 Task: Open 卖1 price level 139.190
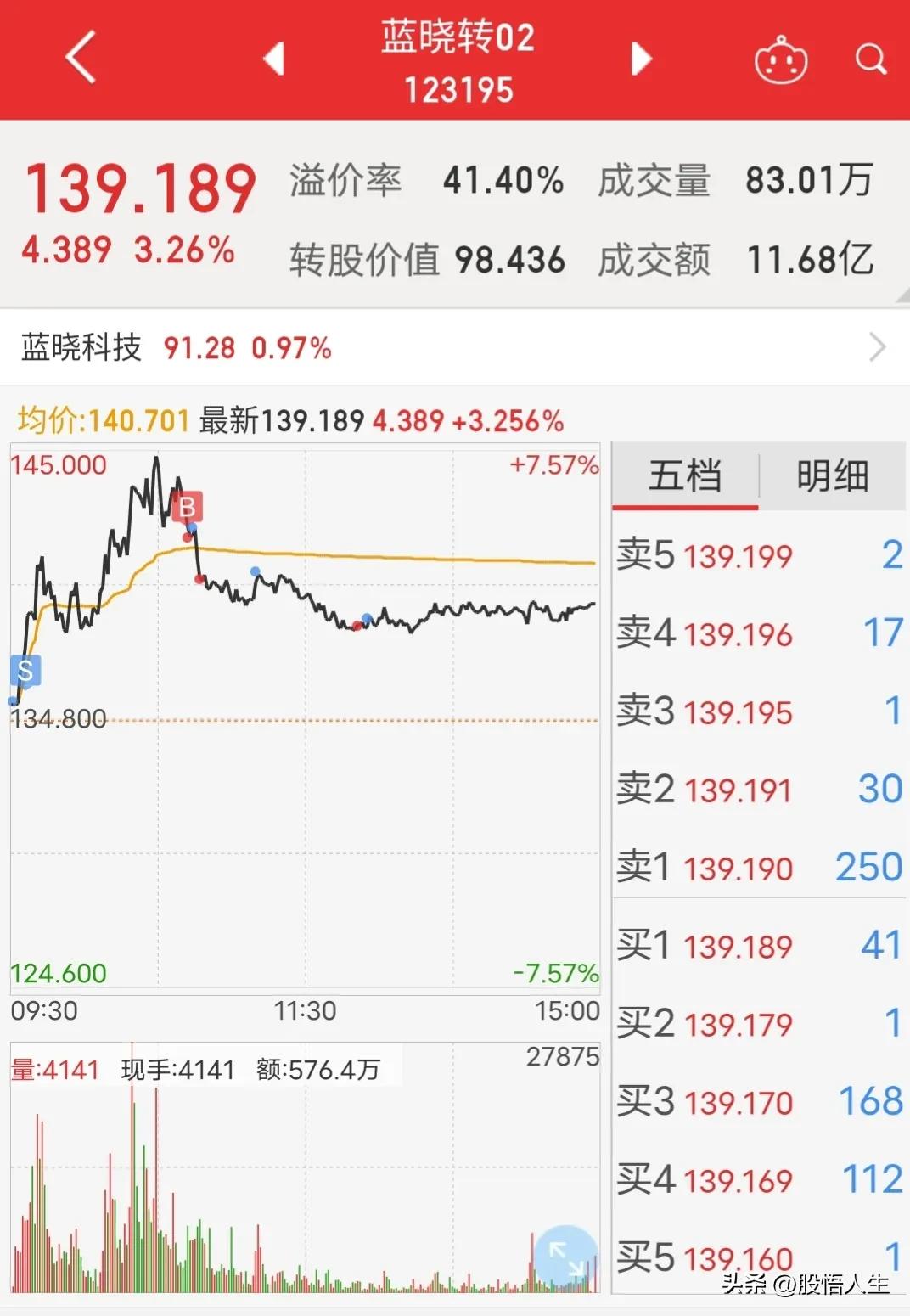point(756,866)
